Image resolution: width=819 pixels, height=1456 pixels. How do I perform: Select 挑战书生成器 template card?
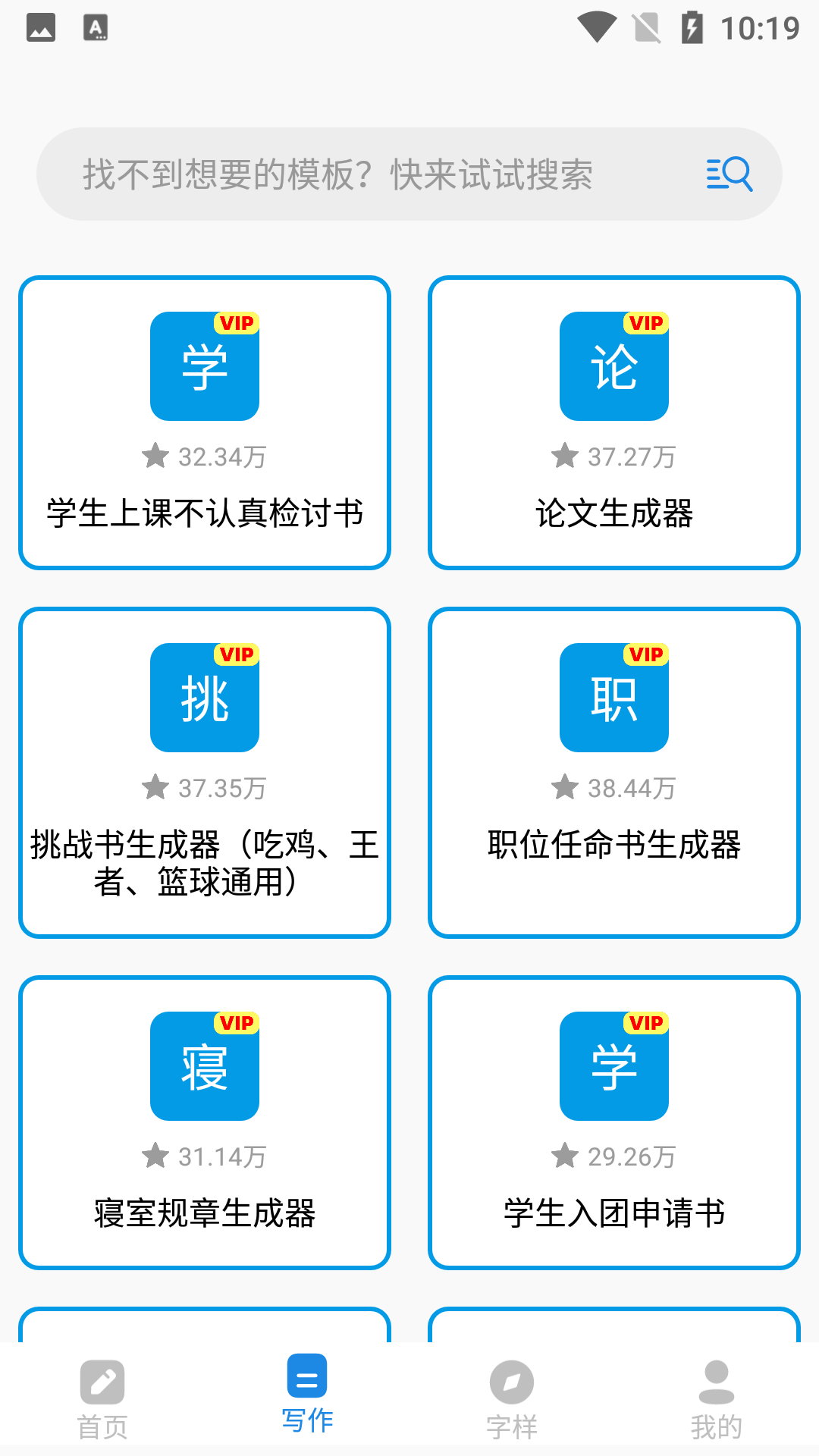click(x=205, y=772)
